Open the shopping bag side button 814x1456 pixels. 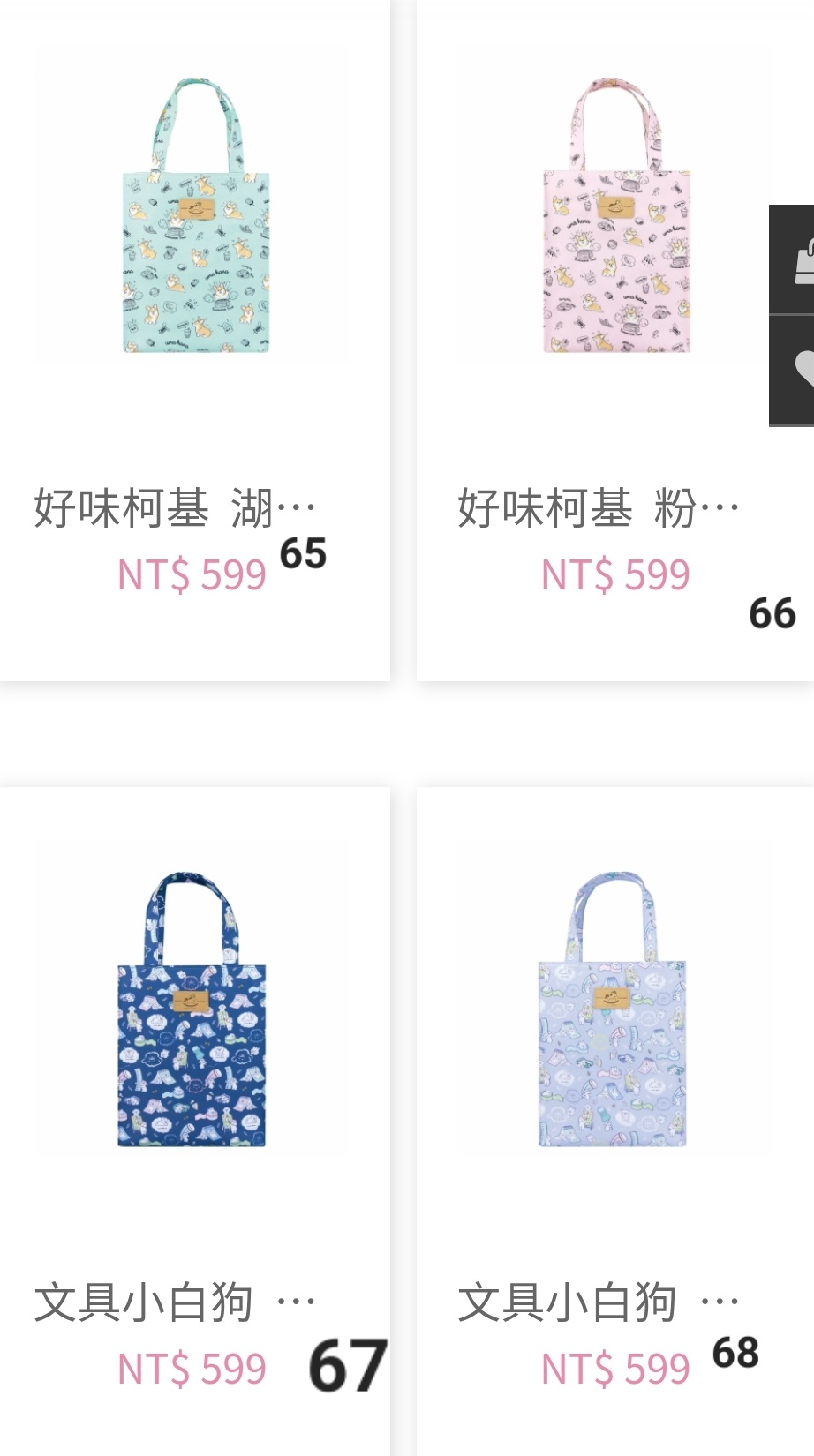coord(792,259)
